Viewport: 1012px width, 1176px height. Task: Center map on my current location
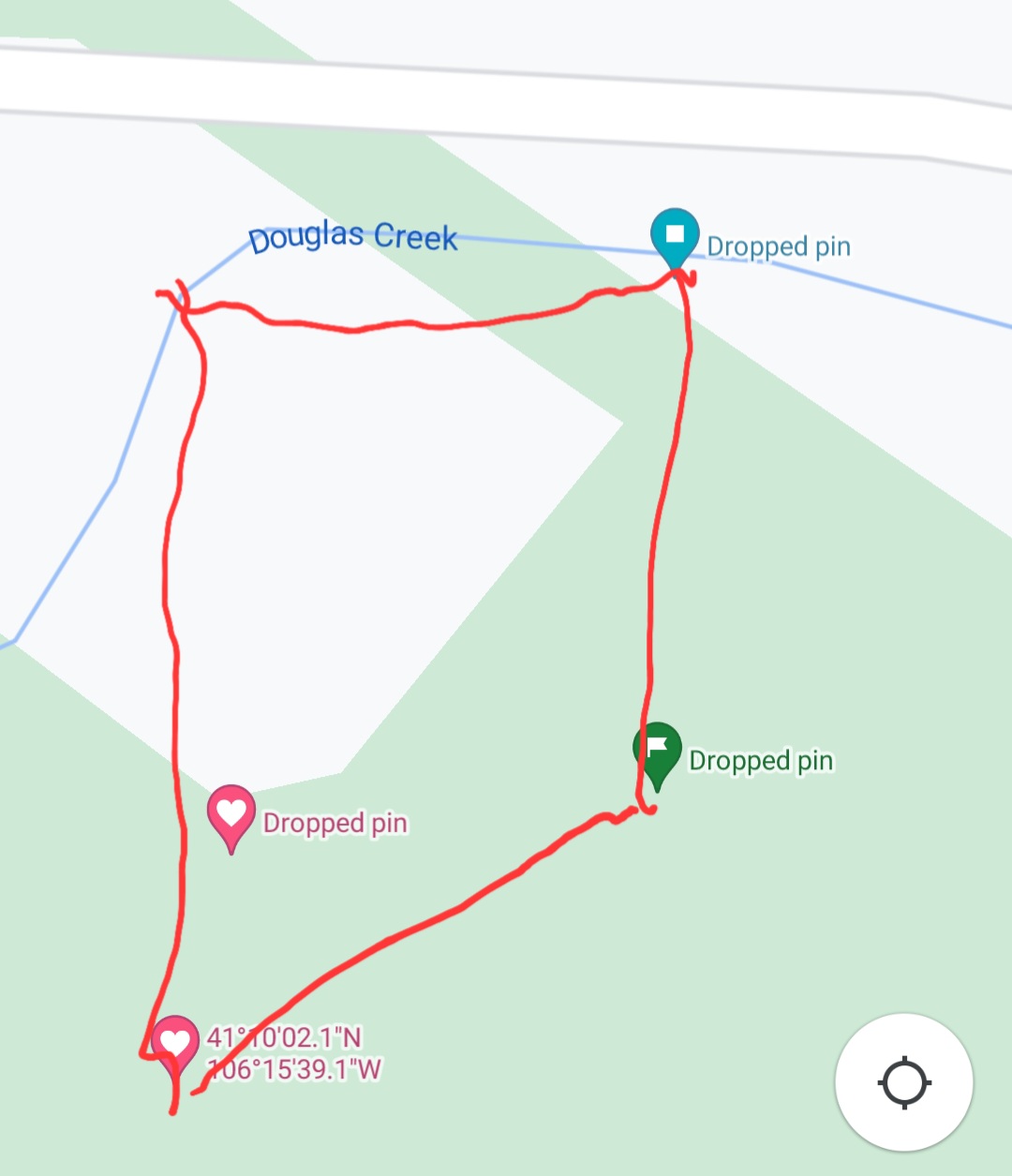(x=903, y=1082)
